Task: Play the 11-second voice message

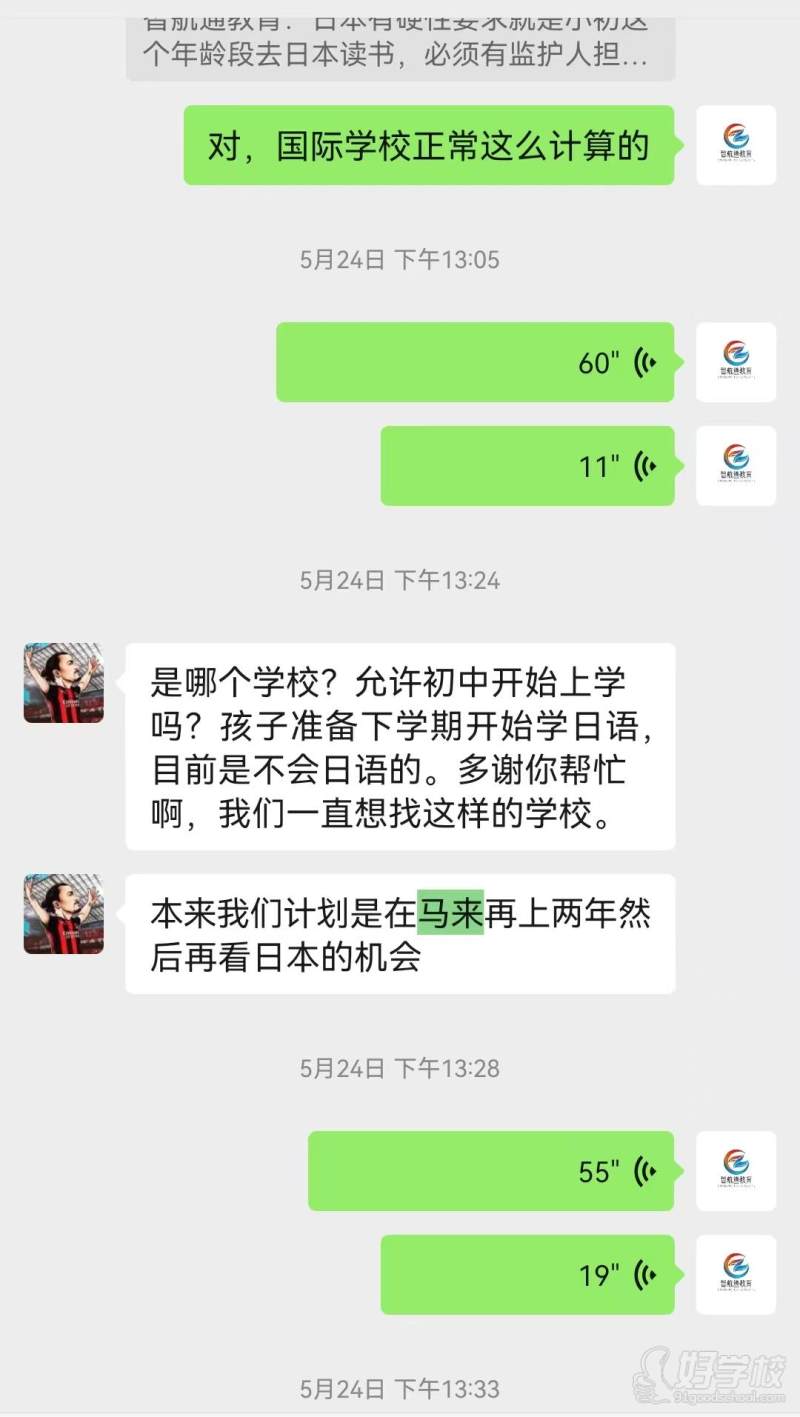Action: (x=525, y=466)
